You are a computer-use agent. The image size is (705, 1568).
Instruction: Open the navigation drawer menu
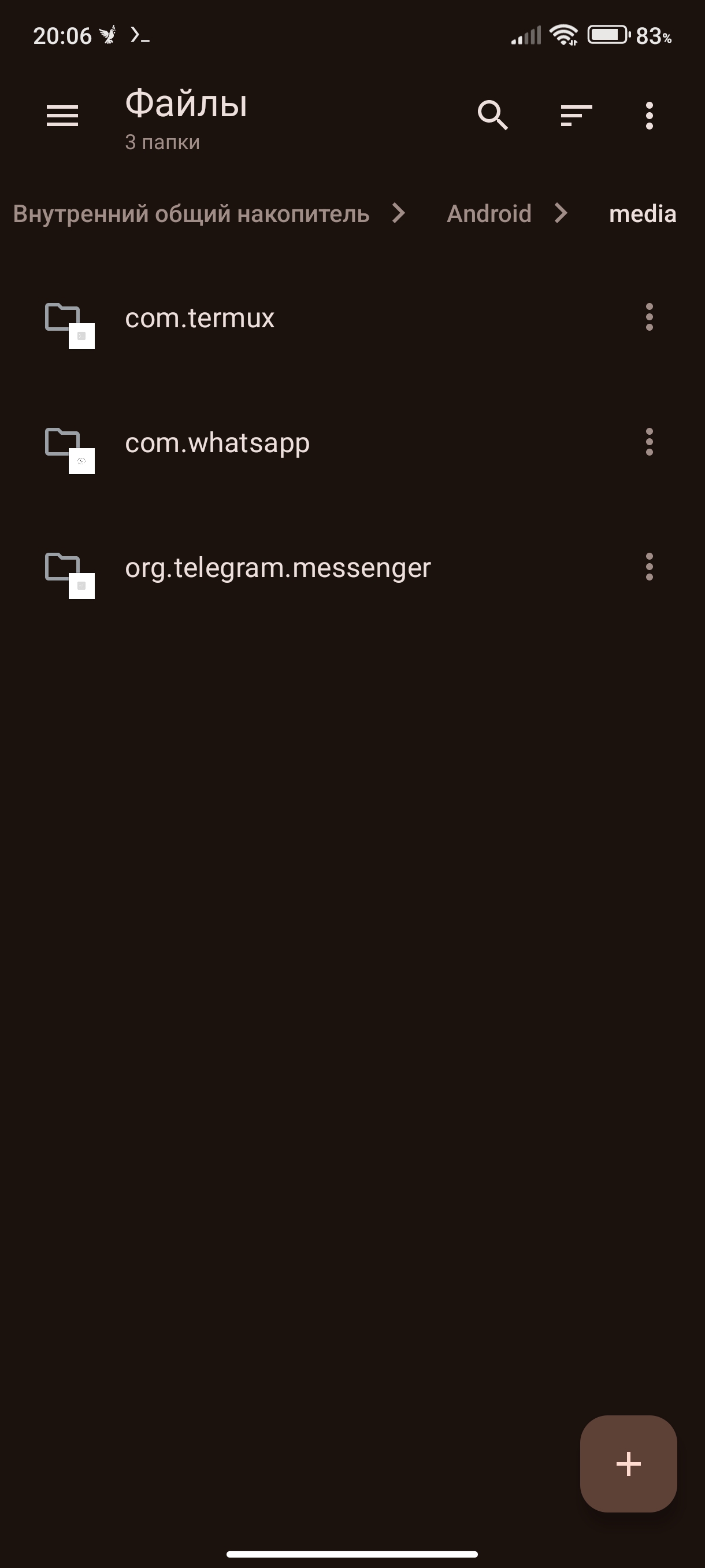point(62,115)
